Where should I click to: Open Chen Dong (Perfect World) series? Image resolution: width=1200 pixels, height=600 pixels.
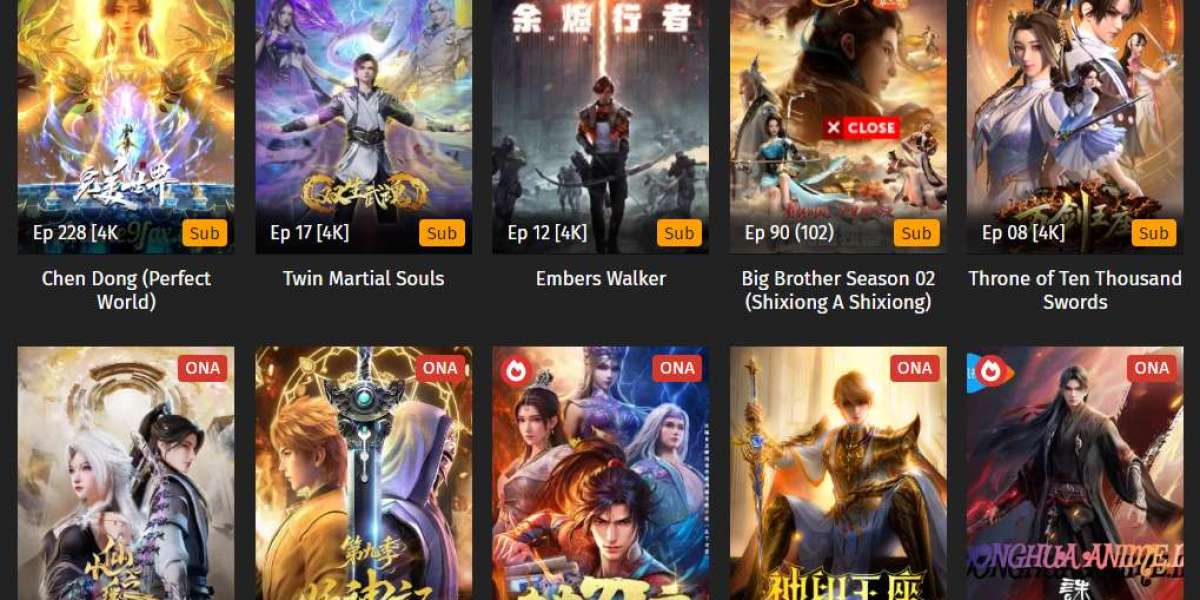point(126,289)
